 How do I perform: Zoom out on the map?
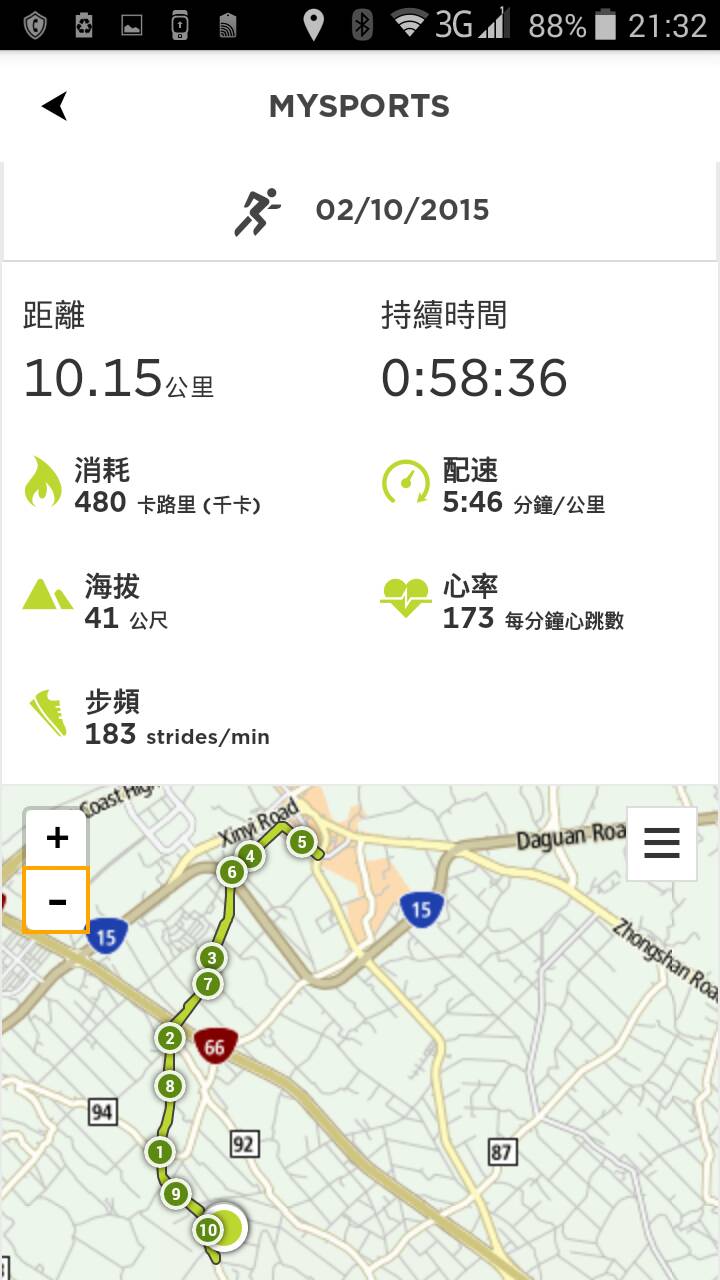tap(56, 900)
